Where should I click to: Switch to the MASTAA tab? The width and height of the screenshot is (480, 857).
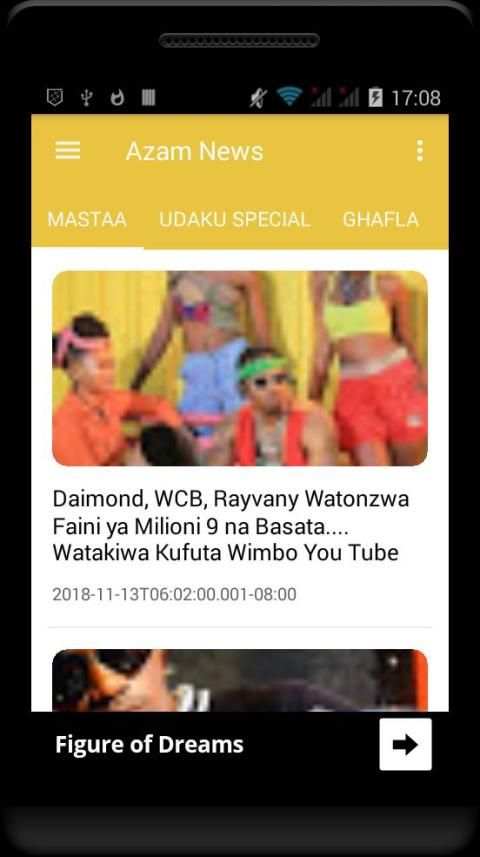pos(87,220)
